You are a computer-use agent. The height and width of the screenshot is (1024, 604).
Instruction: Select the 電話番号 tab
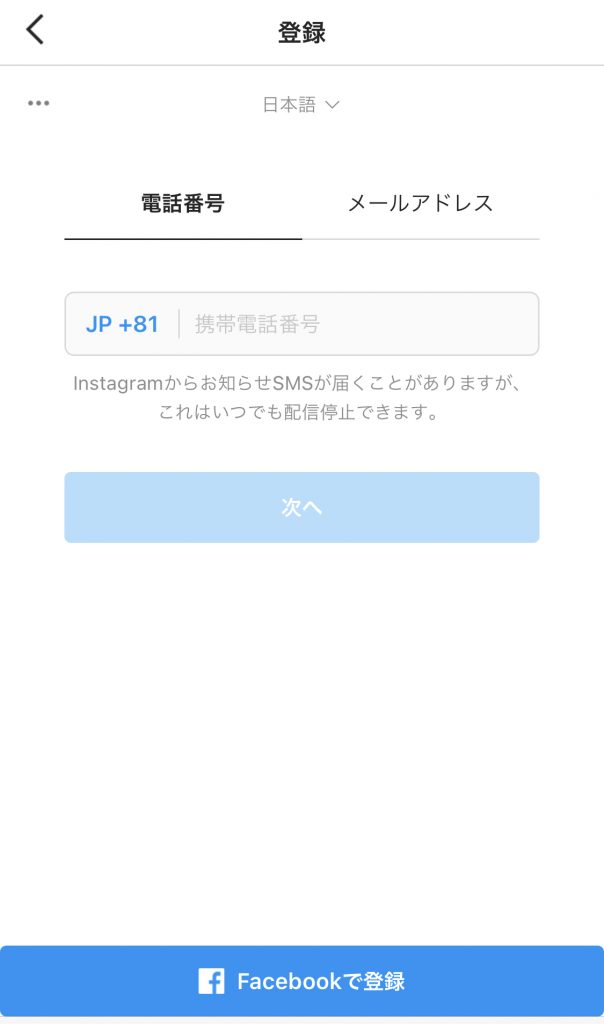(182, 204)
